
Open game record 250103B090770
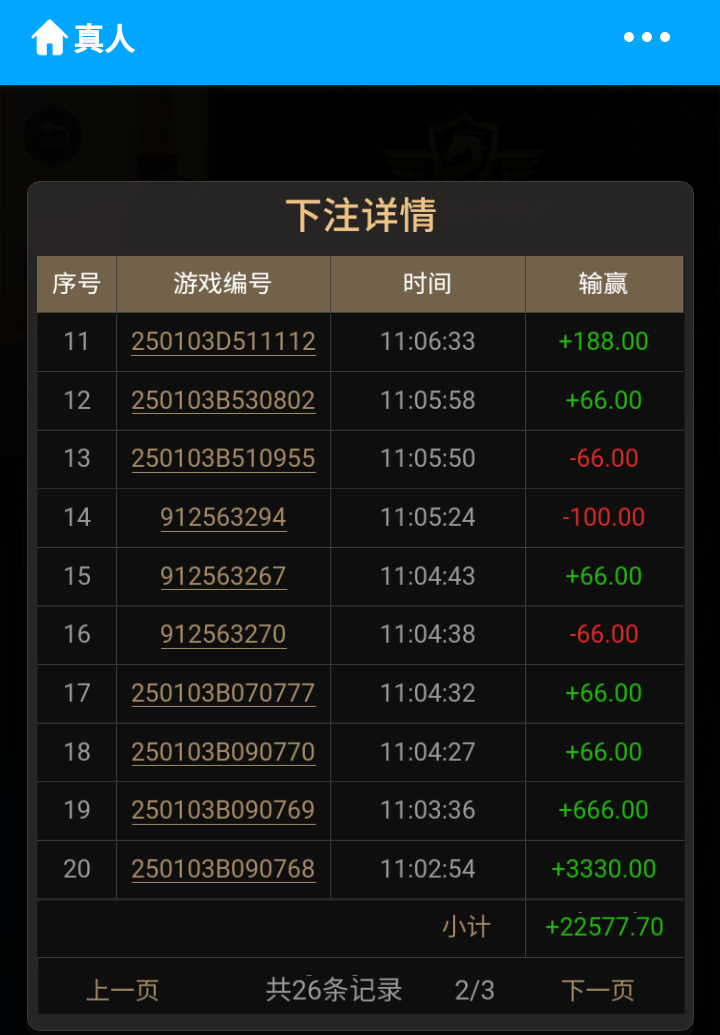[223, 752]
